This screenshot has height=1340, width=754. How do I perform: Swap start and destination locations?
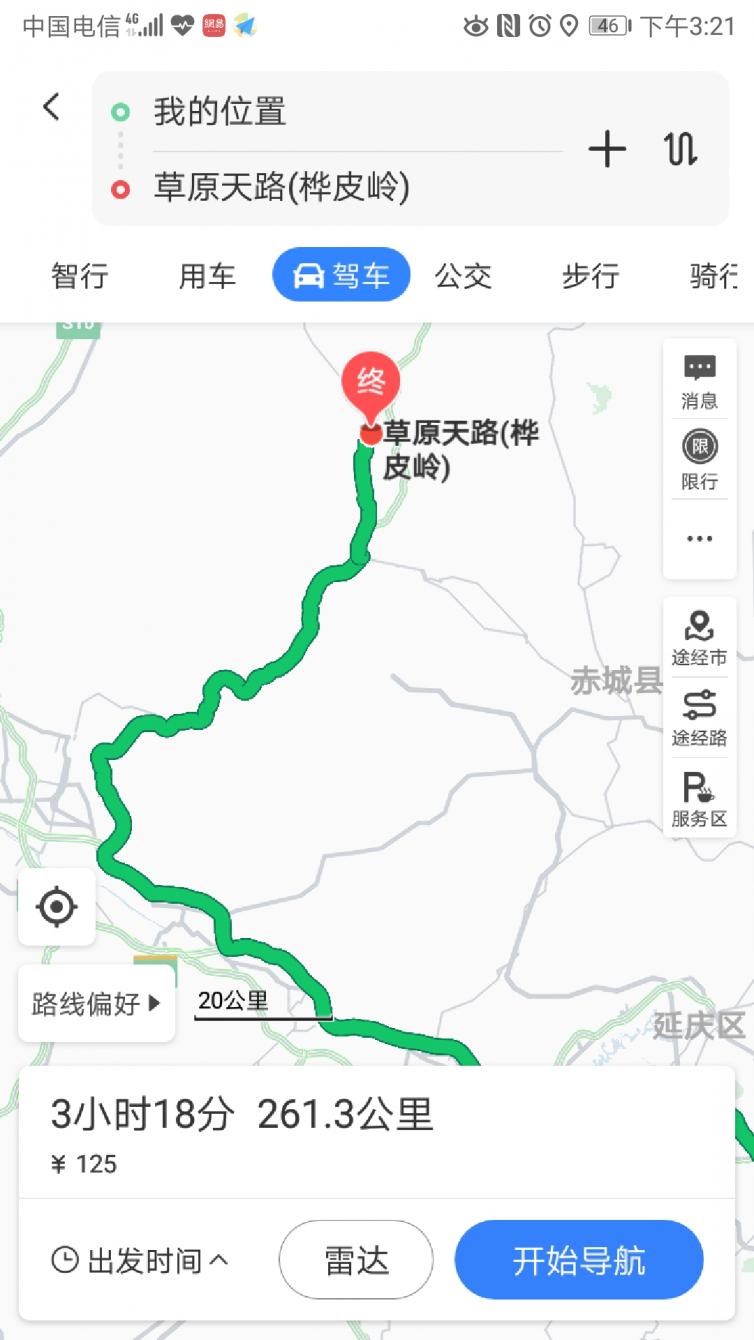tap(679, 149)
